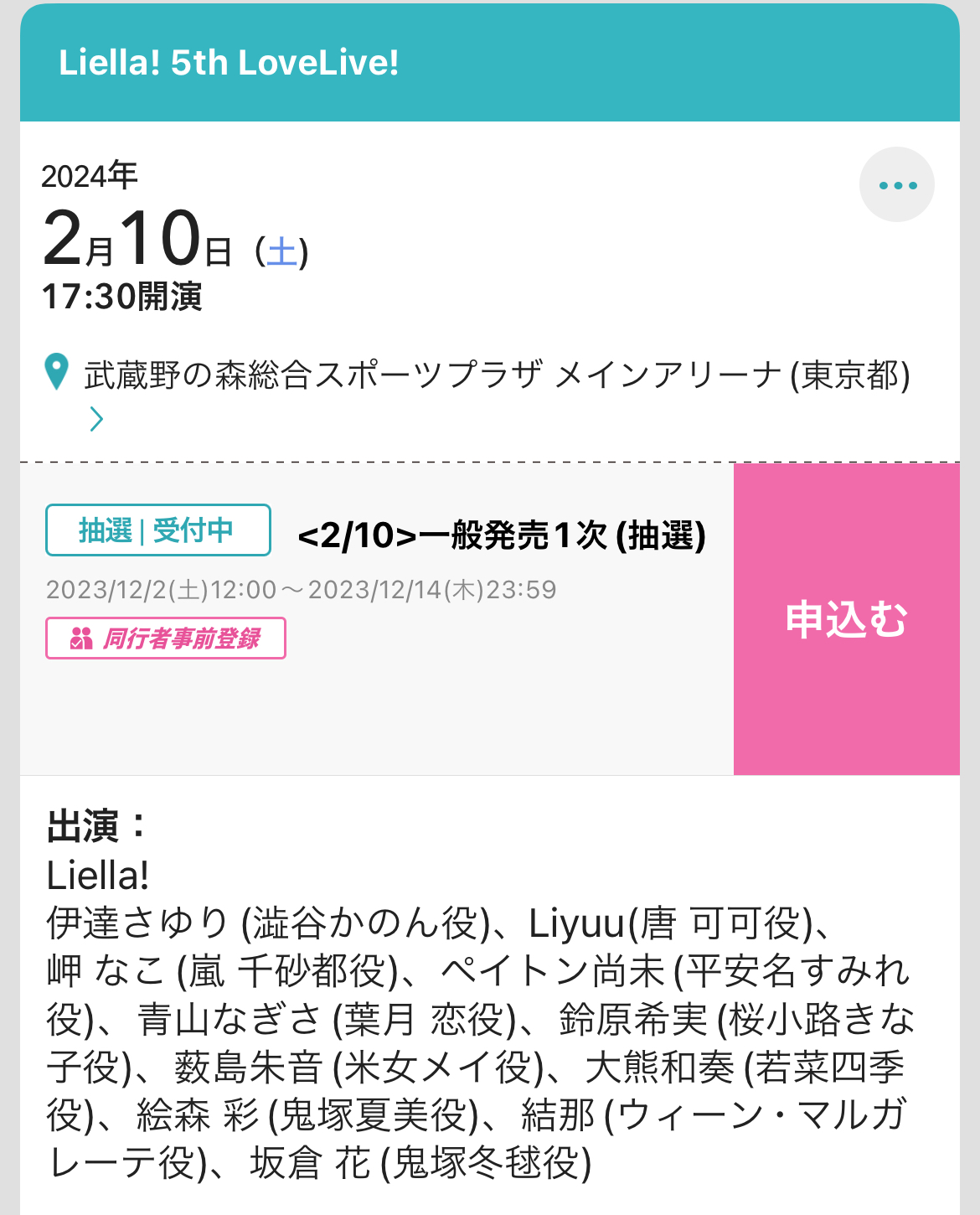Screen dimensions: 980x1215
Task: Tap the pink 申込む apply button
Action: pos(846,619)
